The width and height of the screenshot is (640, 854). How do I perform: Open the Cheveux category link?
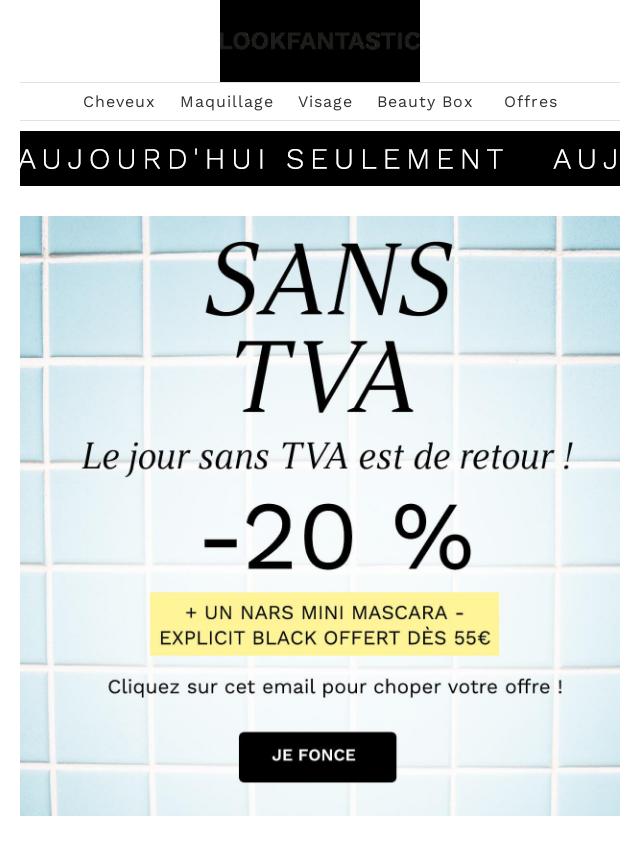point(119,102)
